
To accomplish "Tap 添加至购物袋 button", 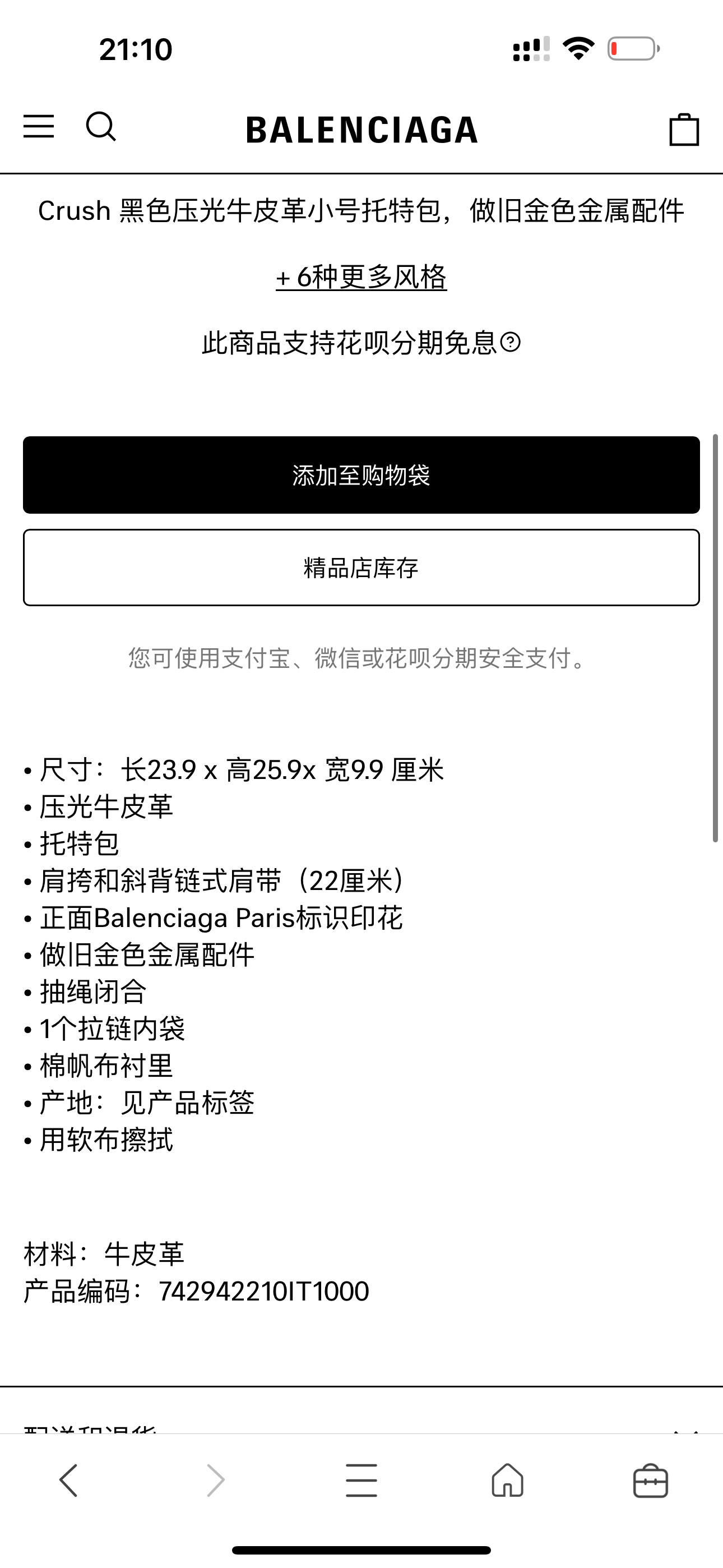I will click(361, 475).
